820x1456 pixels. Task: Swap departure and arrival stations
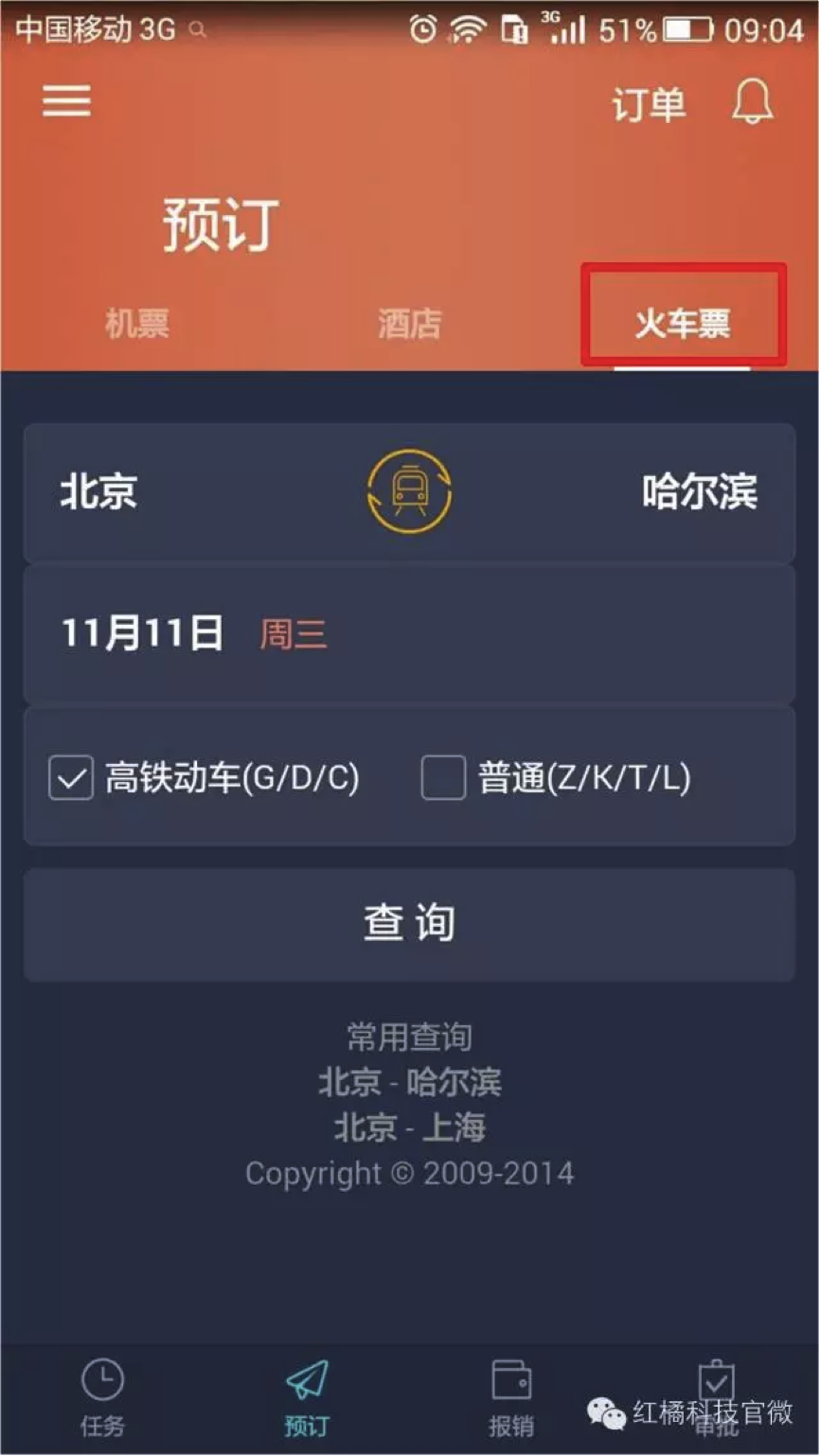coord(409,491)
